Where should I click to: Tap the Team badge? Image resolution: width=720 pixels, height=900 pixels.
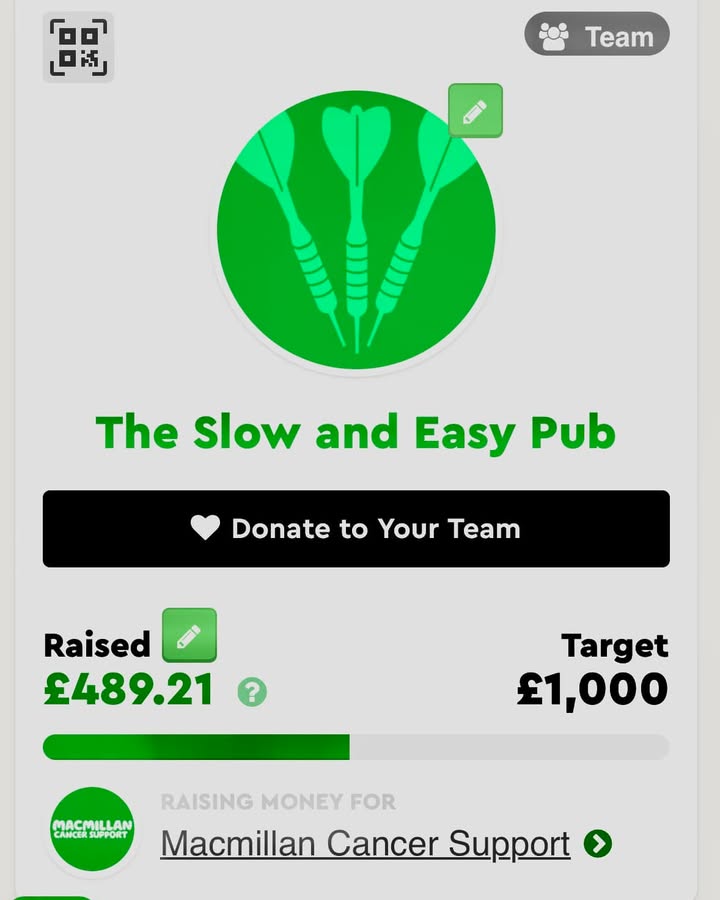(596, 36)
